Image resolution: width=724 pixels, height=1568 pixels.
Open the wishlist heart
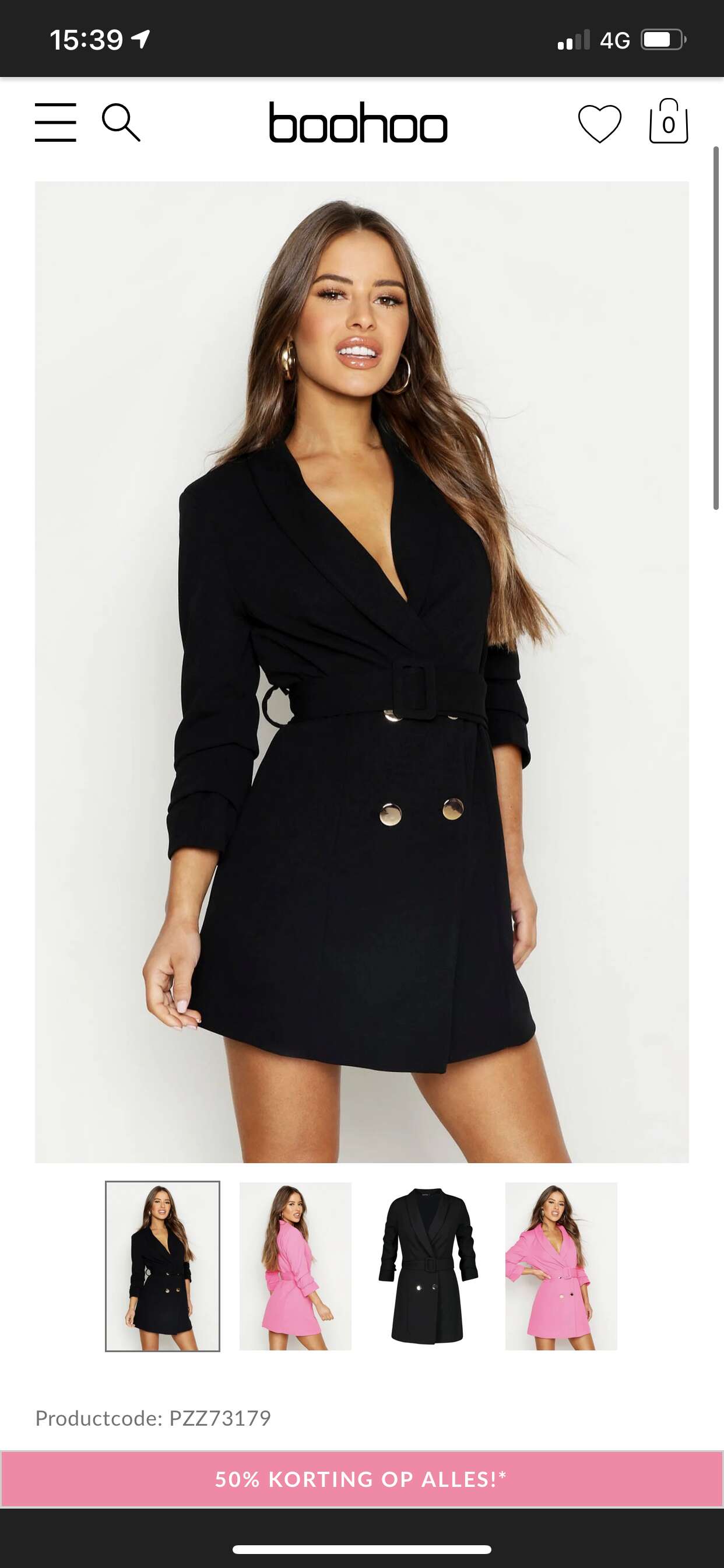pyautogui.click(x=600, y=124)
